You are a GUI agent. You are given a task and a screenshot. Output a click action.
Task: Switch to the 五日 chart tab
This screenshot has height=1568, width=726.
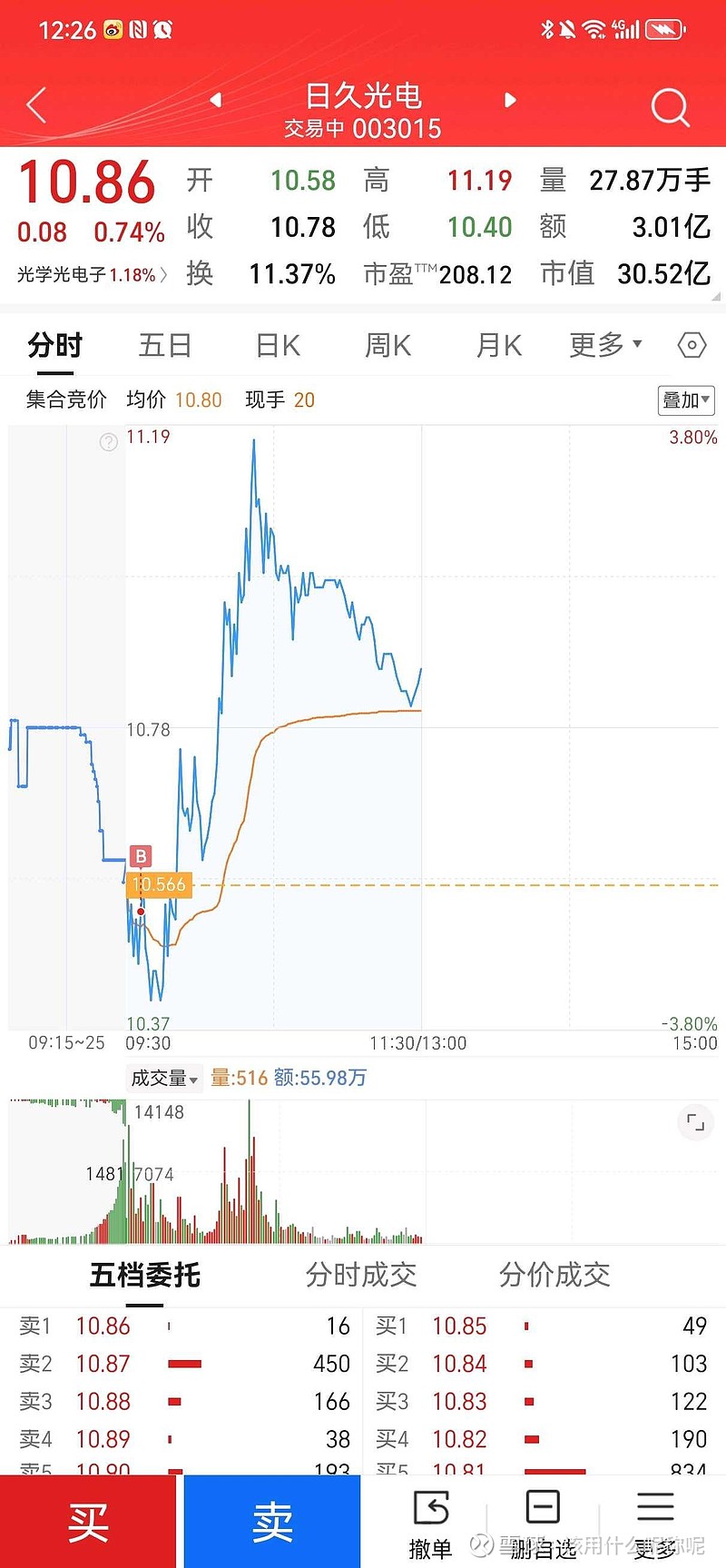165,345
